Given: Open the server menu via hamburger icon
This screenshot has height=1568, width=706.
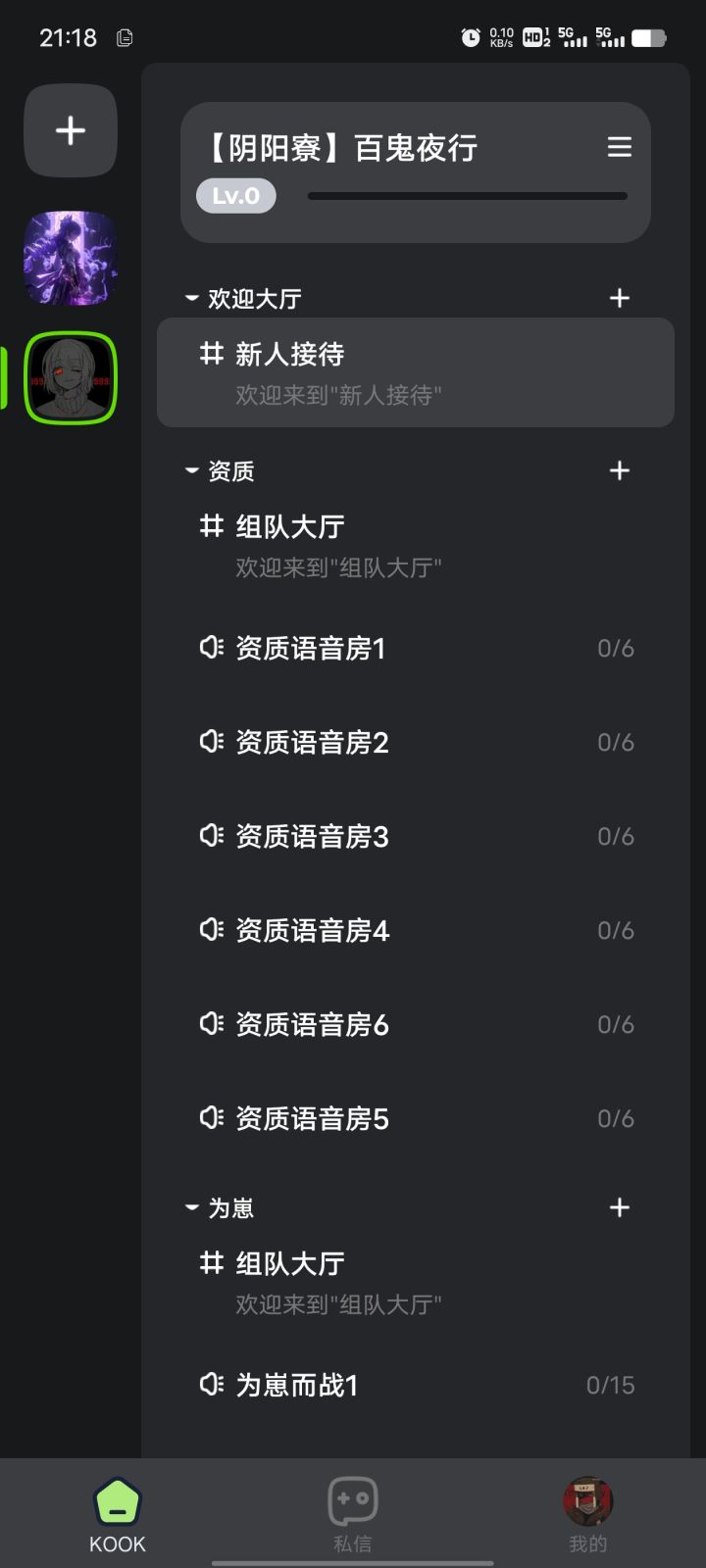Looking at the screenshot, I should pos(619,147).
